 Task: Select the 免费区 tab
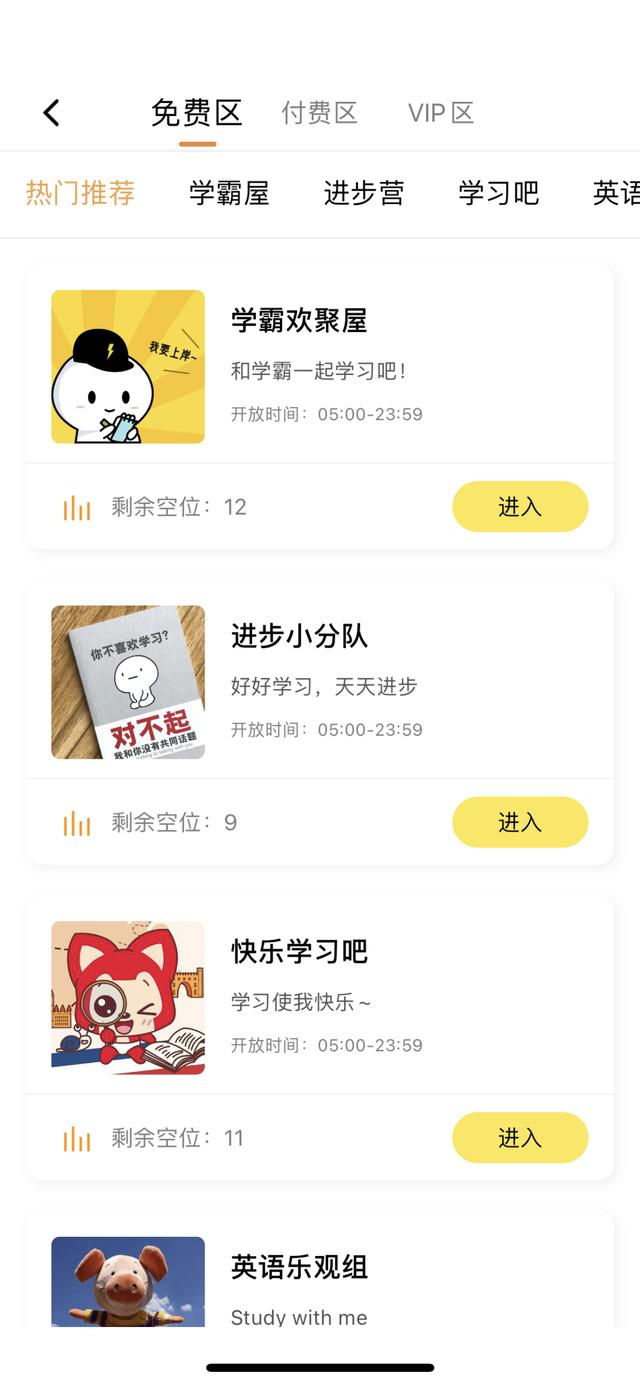click(x=197, y=113)
